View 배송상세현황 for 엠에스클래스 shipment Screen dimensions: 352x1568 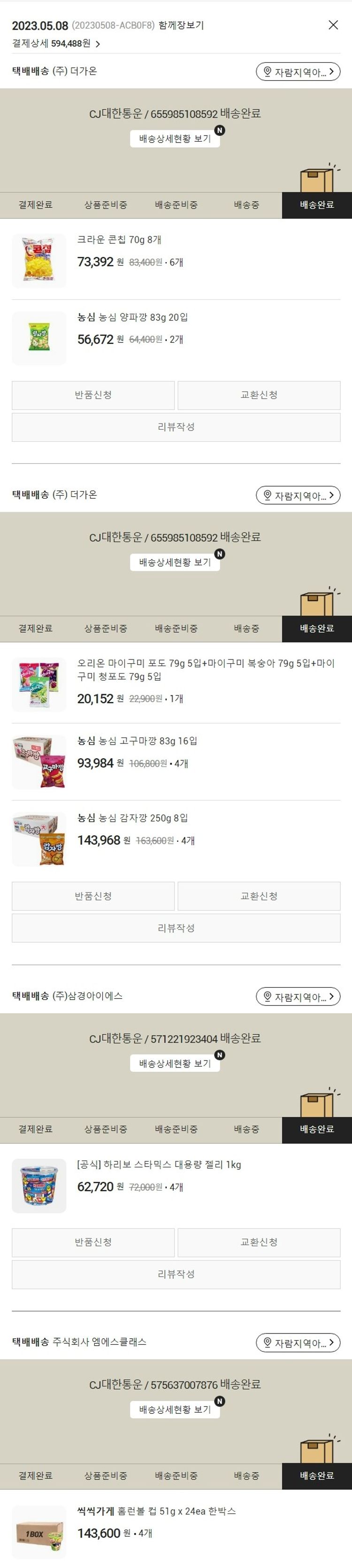(x=175, y=1410)
